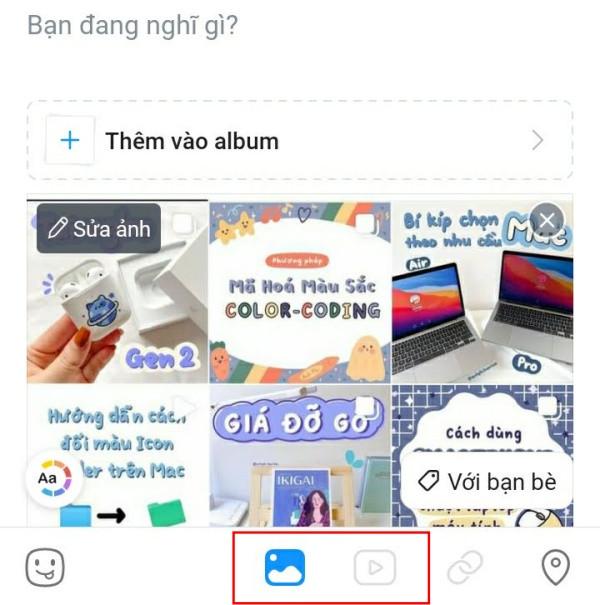Tap the 'Bạn đang nghĩ gì?' text field

point(133,26)
